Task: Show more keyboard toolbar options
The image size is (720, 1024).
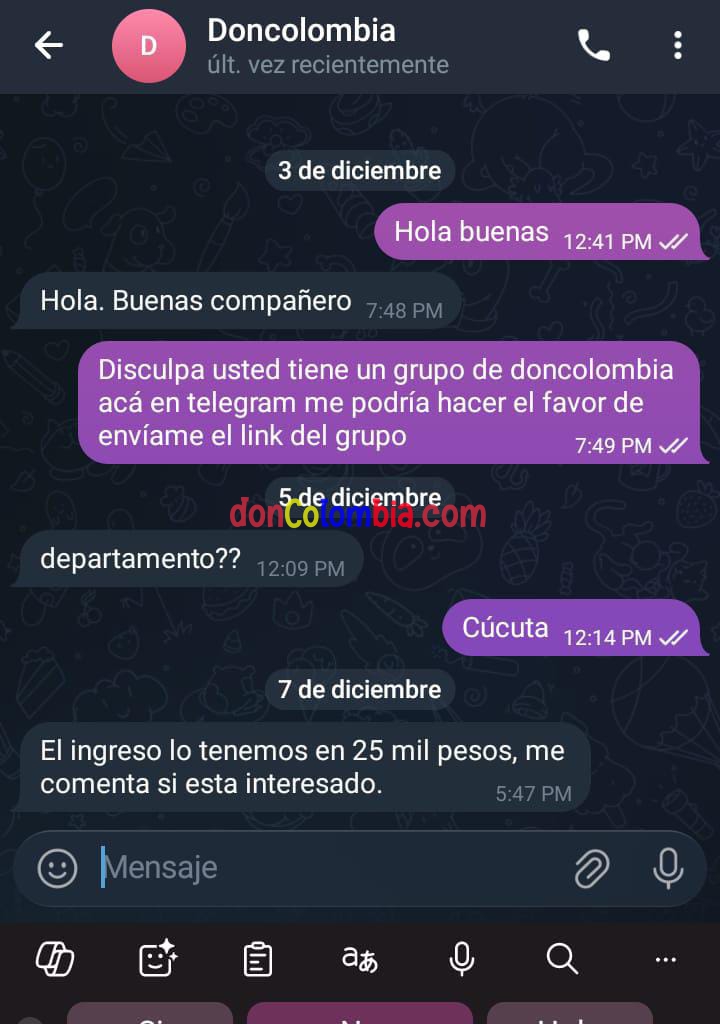Action: (665, 960)
